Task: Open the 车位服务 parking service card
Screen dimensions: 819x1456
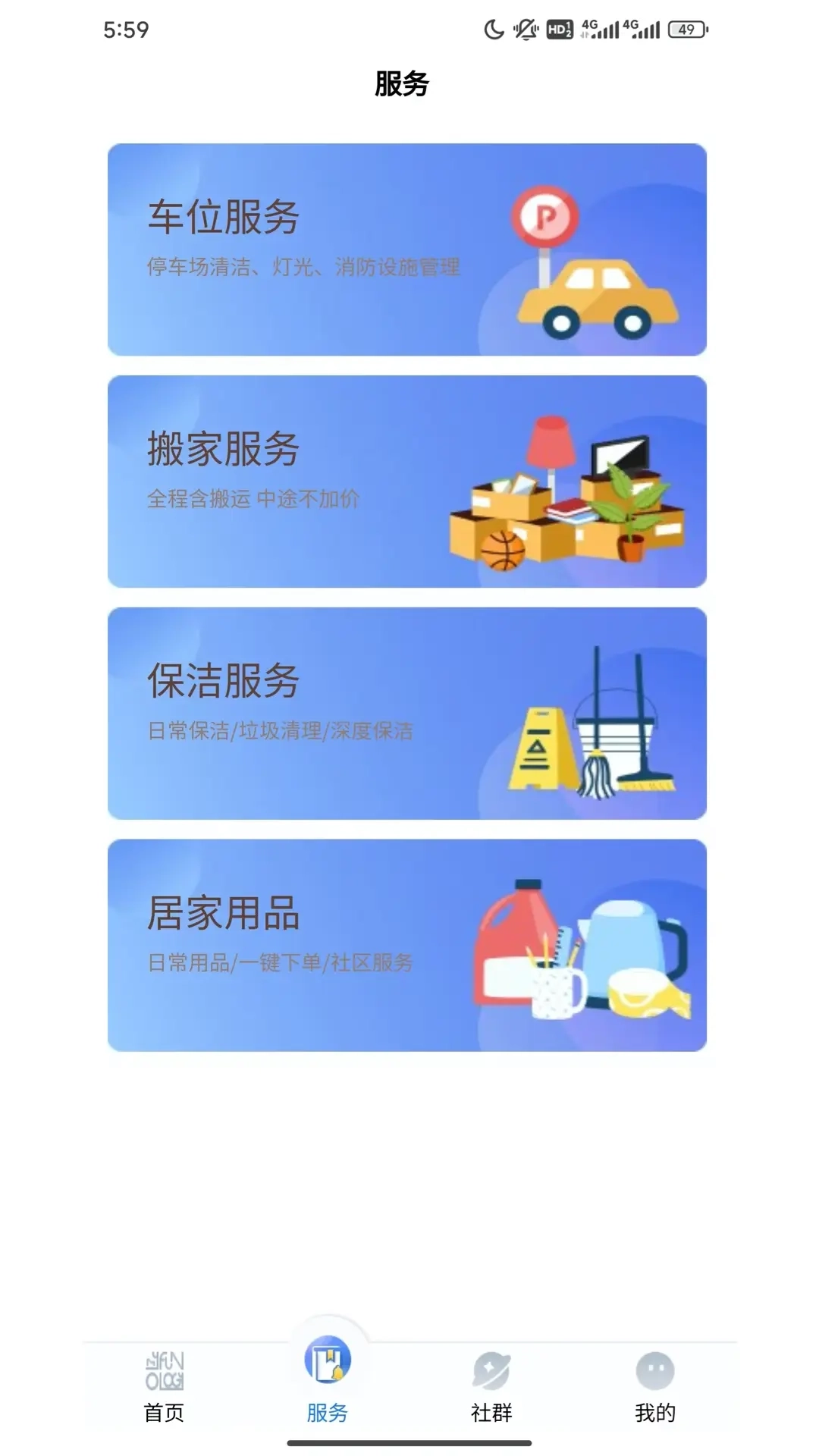Action: pos(409,249)
